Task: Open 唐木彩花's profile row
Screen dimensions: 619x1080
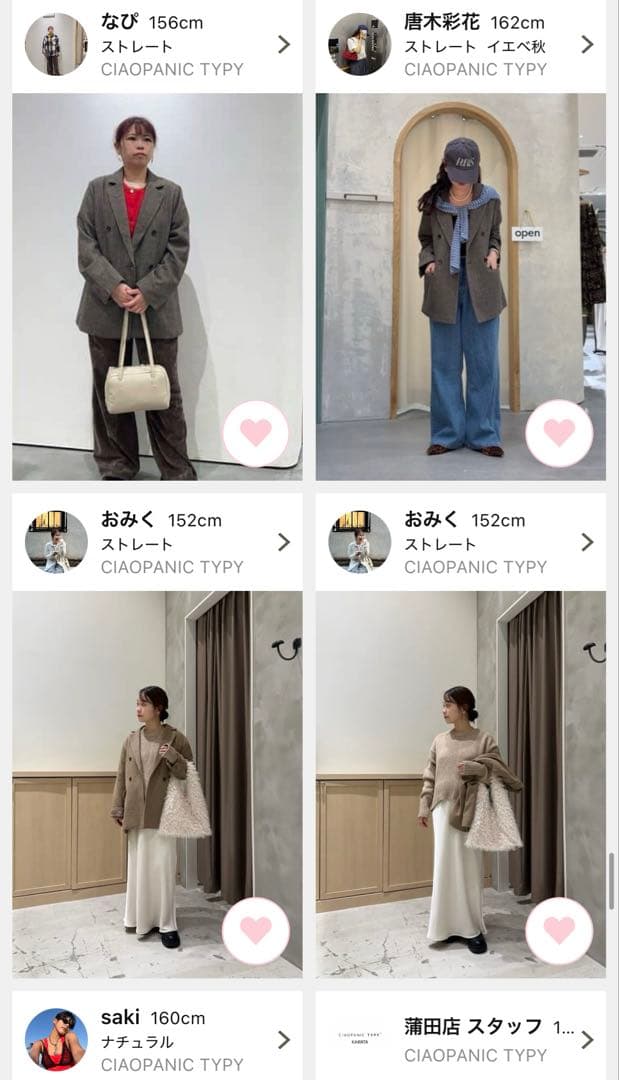Action: (x=461, y=45)
